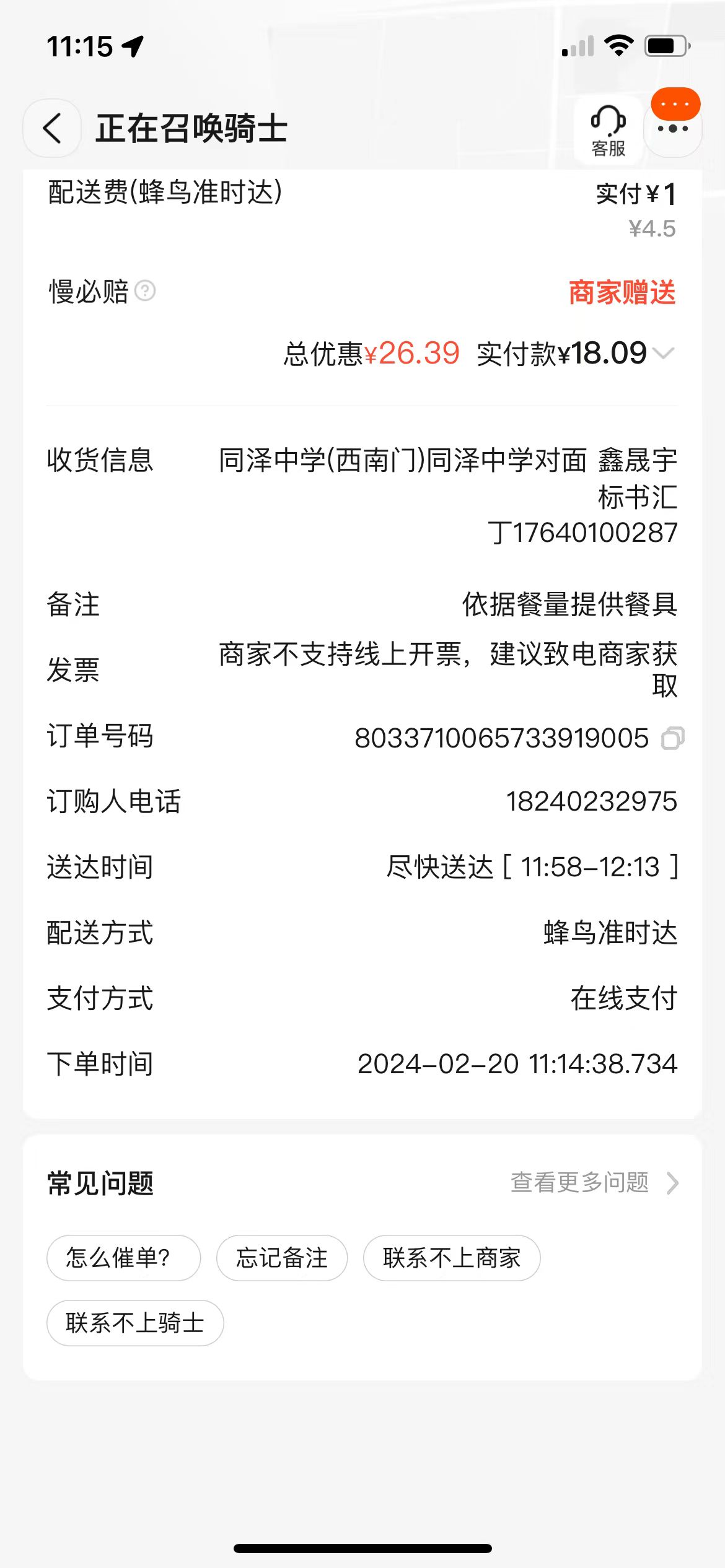Open the three-dot more options menu

pos(673,129)
